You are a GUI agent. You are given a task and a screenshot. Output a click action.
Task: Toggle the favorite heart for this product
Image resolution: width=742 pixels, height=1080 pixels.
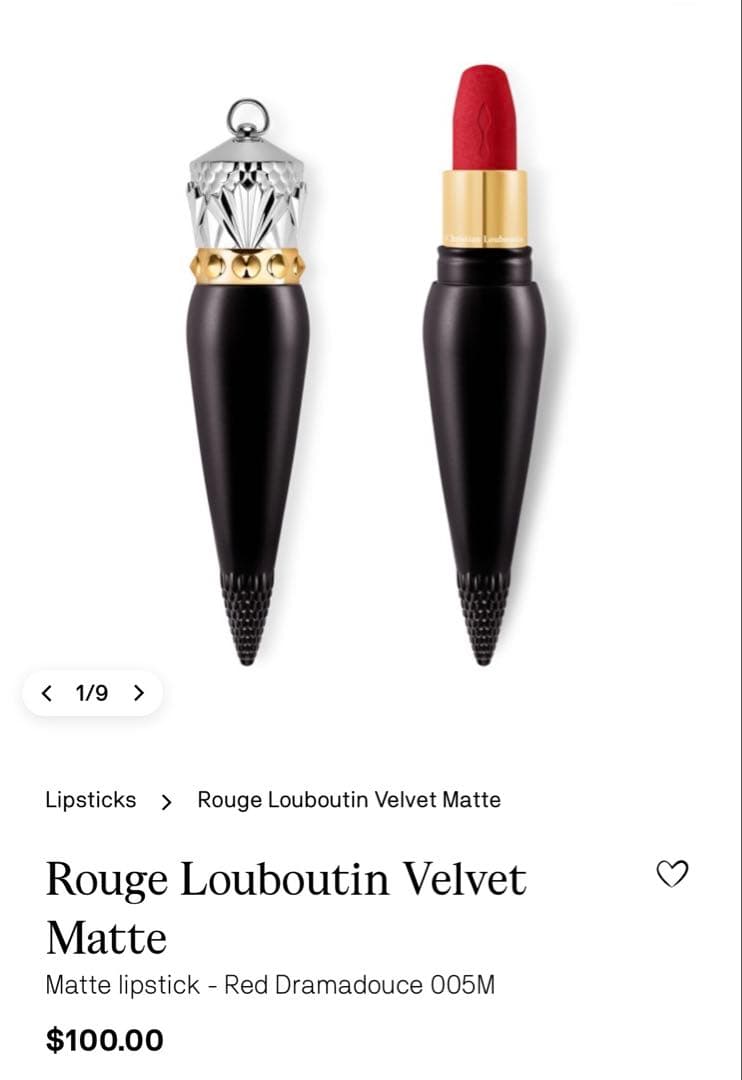pos(673,872)
